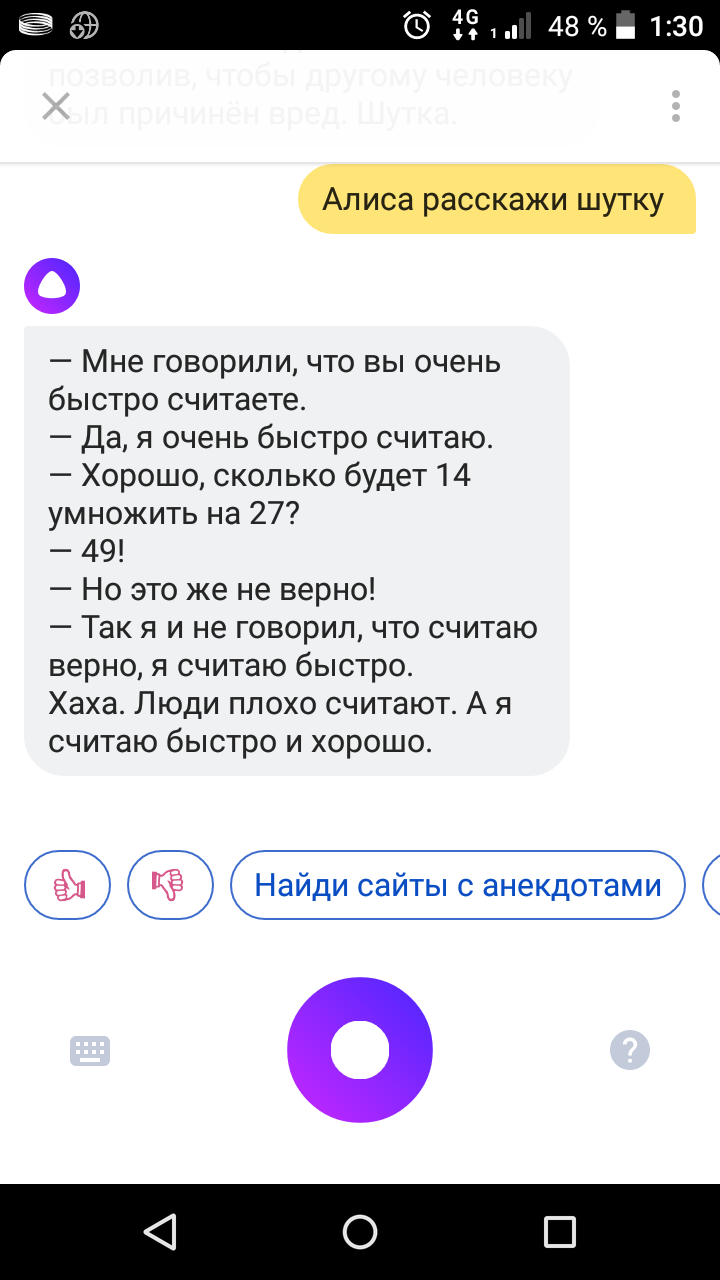Close the Alice assistant dialog
The image size is (720, 1280).
coord(56,105)
